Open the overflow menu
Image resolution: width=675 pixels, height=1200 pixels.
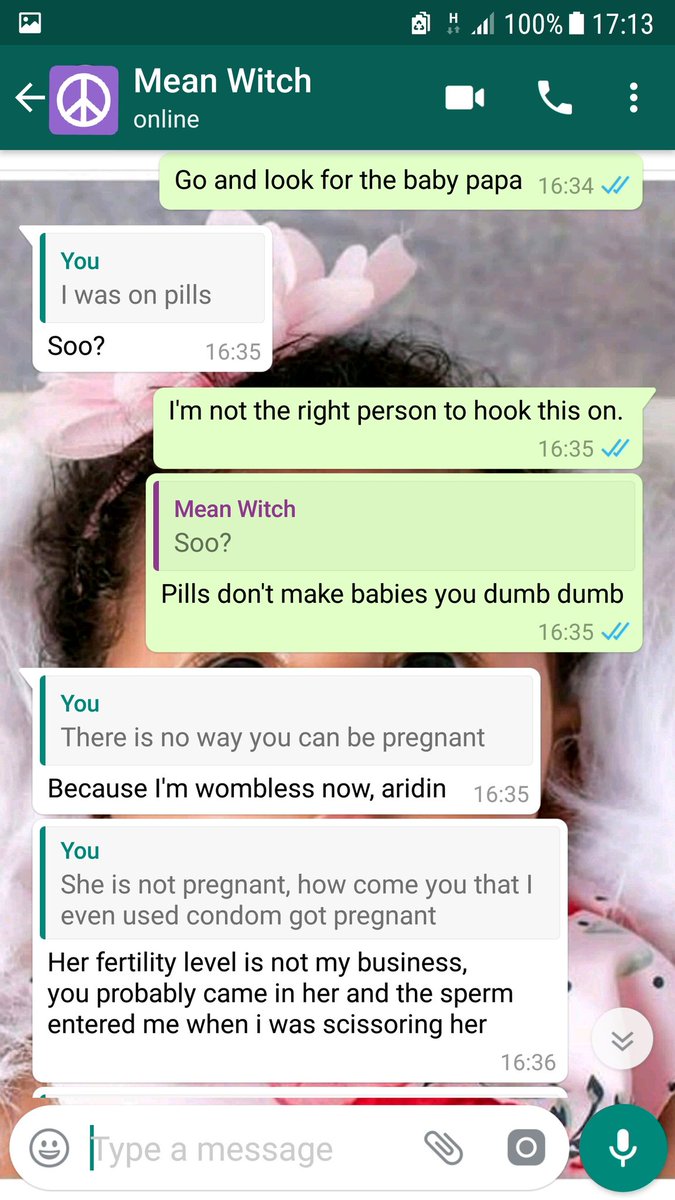click(x=633, y=97)
